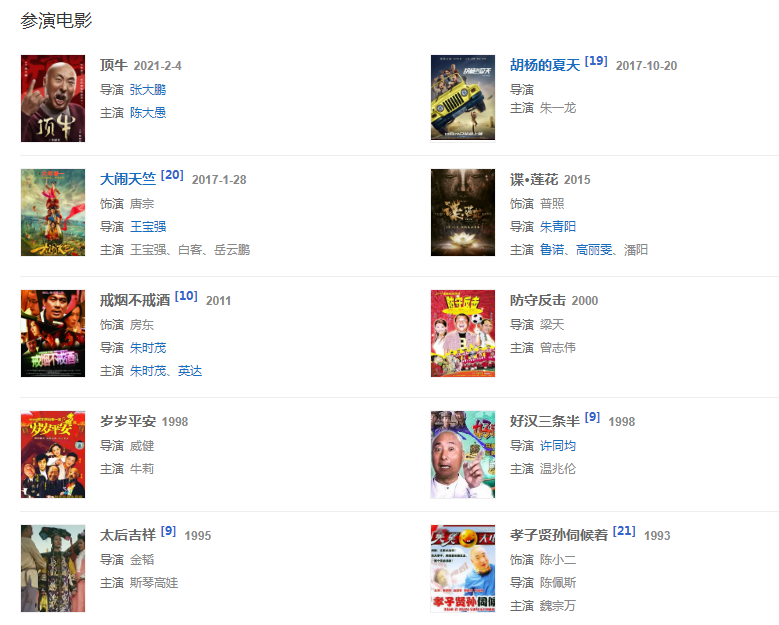Open director 许同均's page
This screenshot has height=625, width=779.
click(x=558, y=445)
